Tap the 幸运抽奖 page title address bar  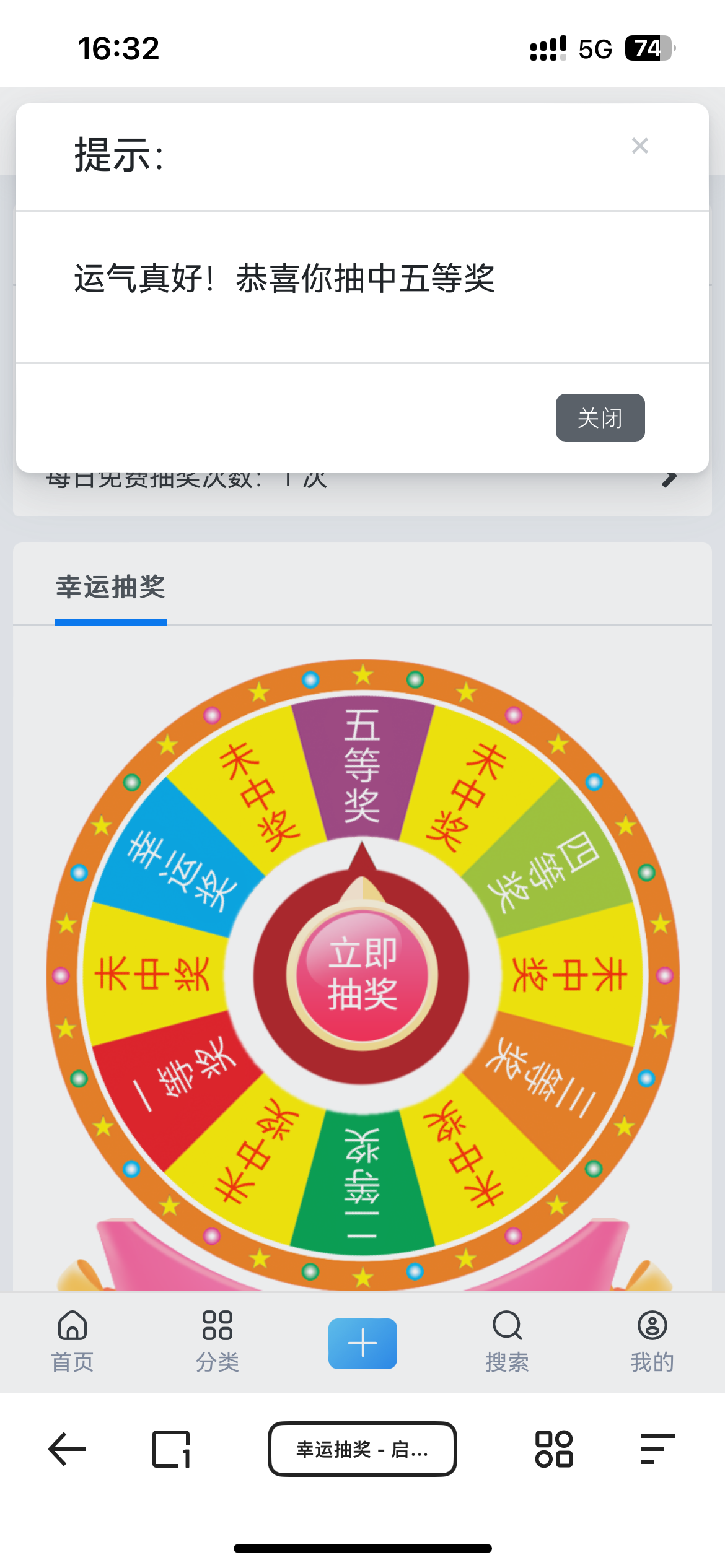(362, 1449)
